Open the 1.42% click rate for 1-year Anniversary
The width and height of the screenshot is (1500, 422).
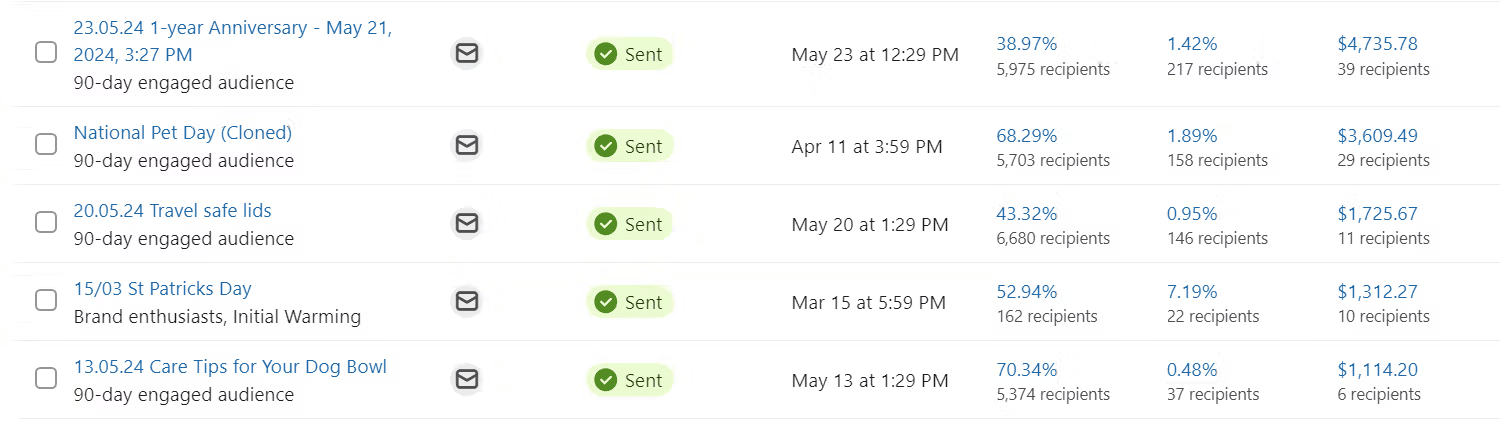pos(1191,44)
